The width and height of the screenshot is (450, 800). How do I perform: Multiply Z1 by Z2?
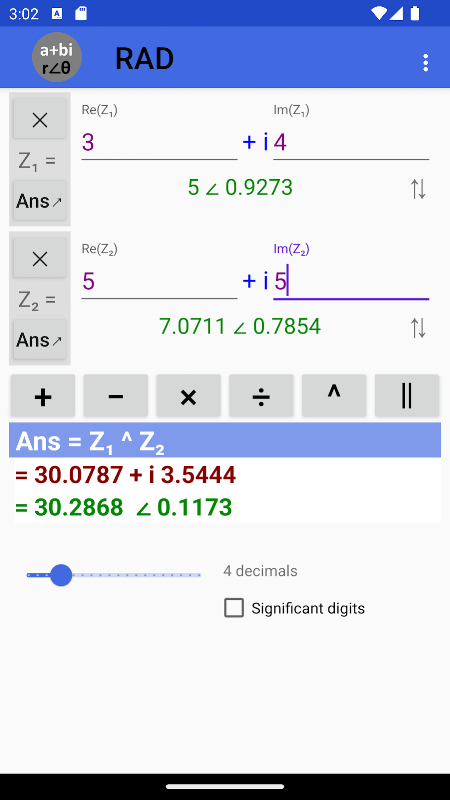[189, 396]
